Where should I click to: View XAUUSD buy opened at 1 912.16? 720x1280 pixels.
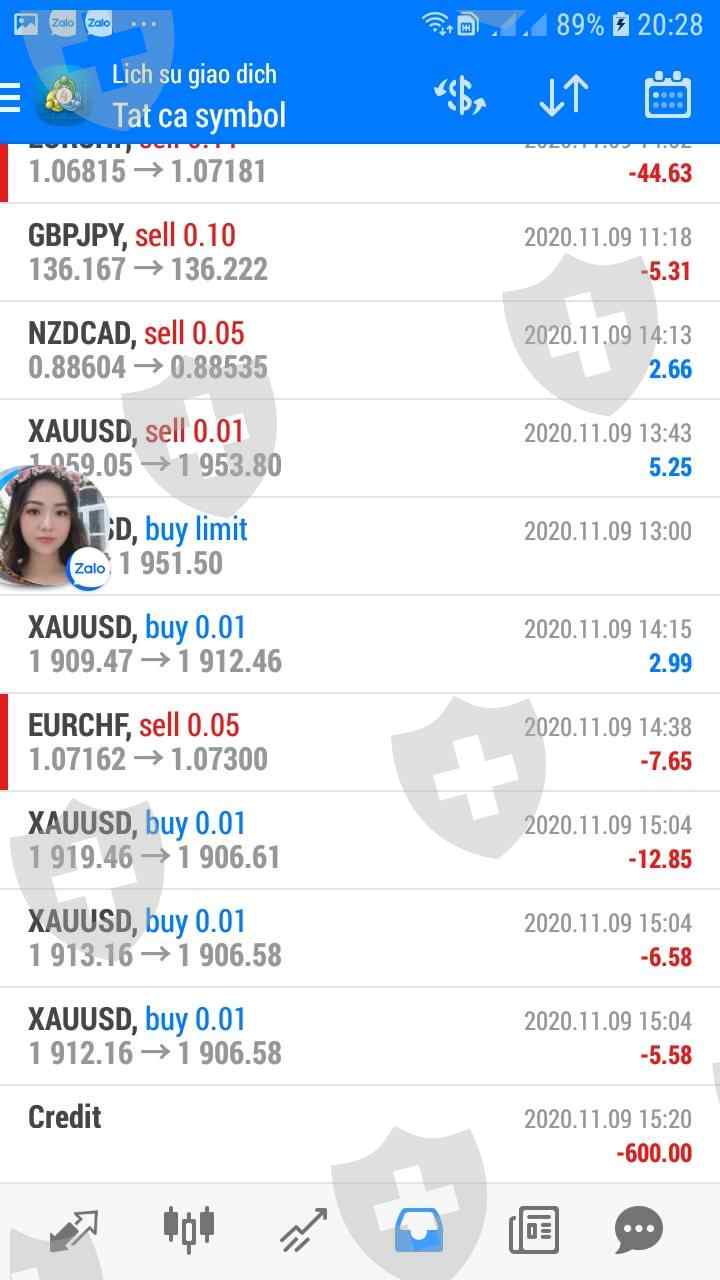[360, 1036]
